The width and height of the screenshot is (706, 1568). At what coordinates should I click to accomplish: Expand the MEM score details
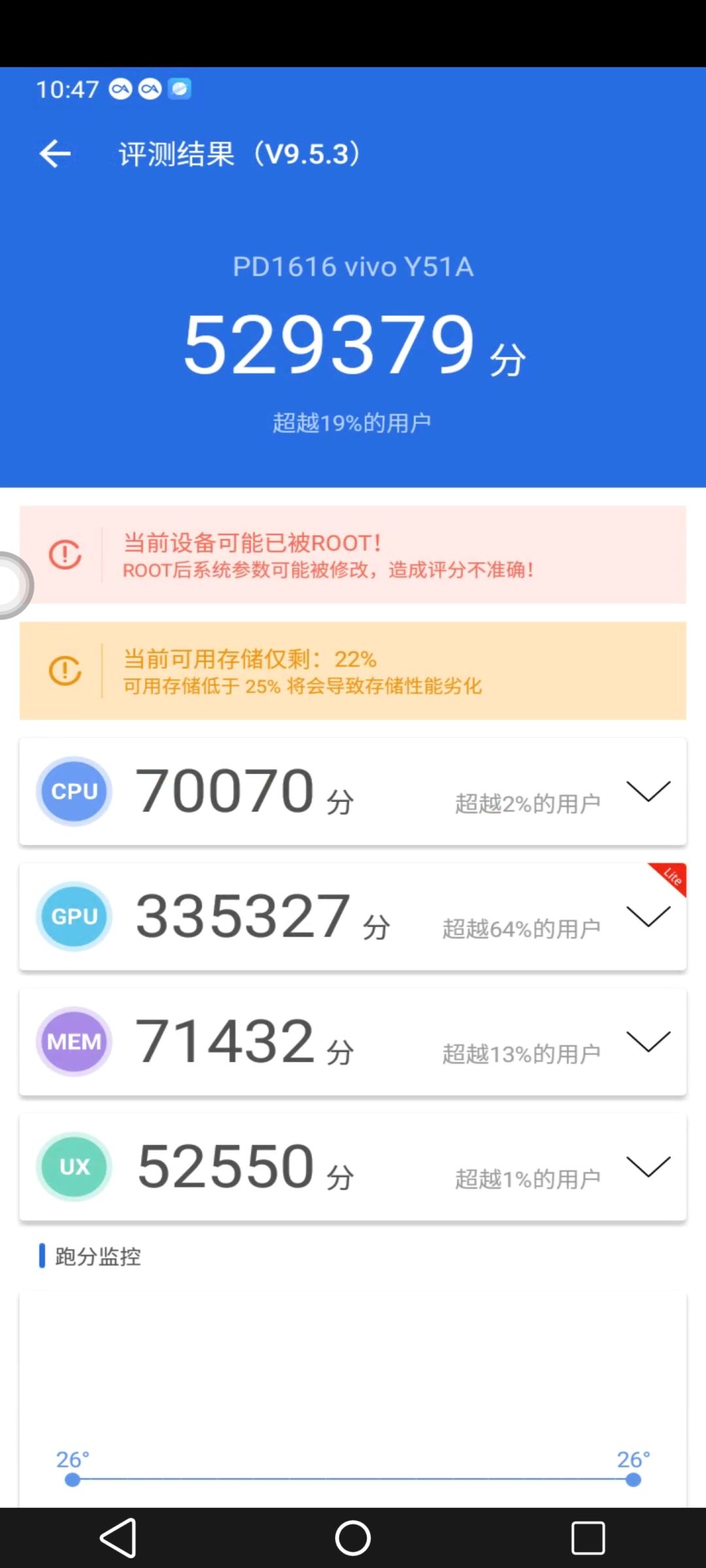coord(648,1043)
